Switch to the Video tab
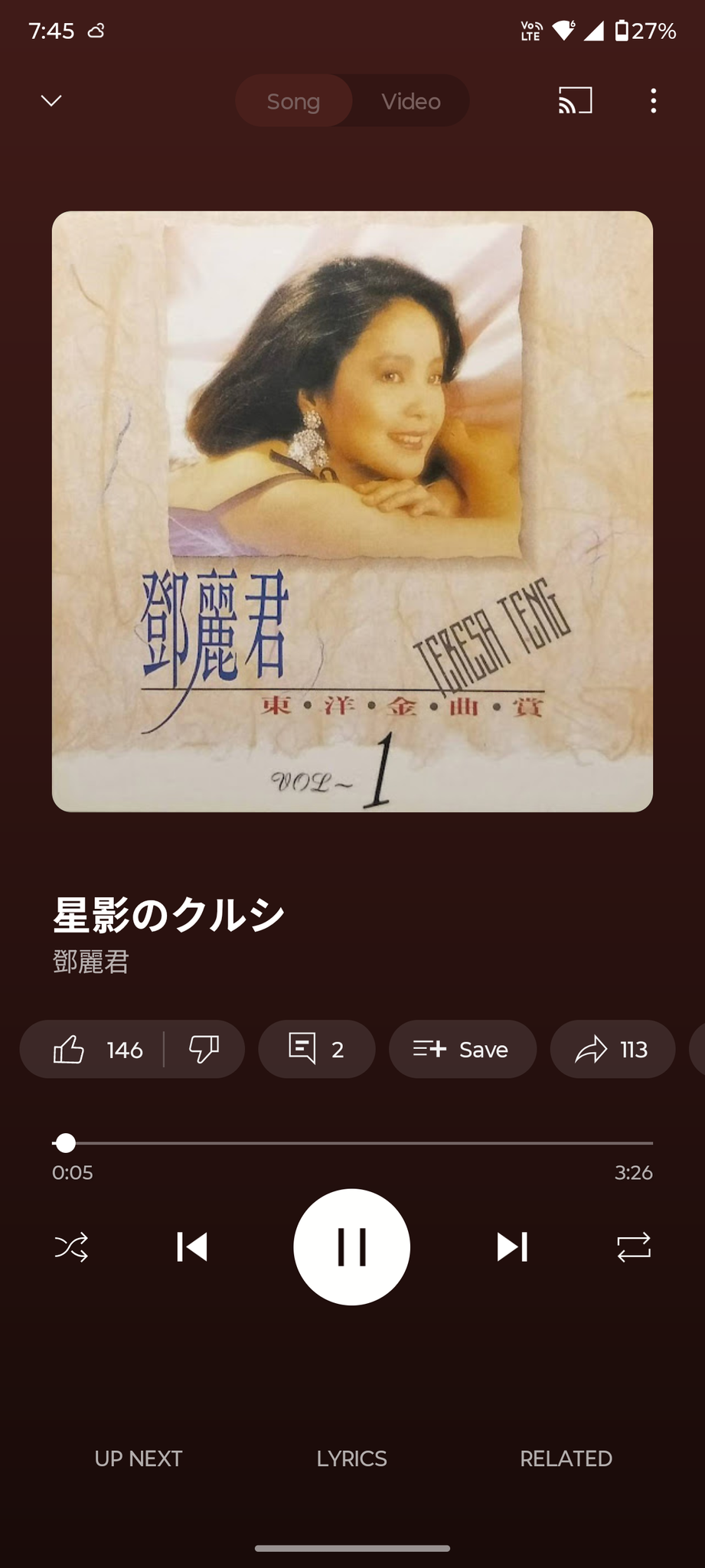 point(411,101)
